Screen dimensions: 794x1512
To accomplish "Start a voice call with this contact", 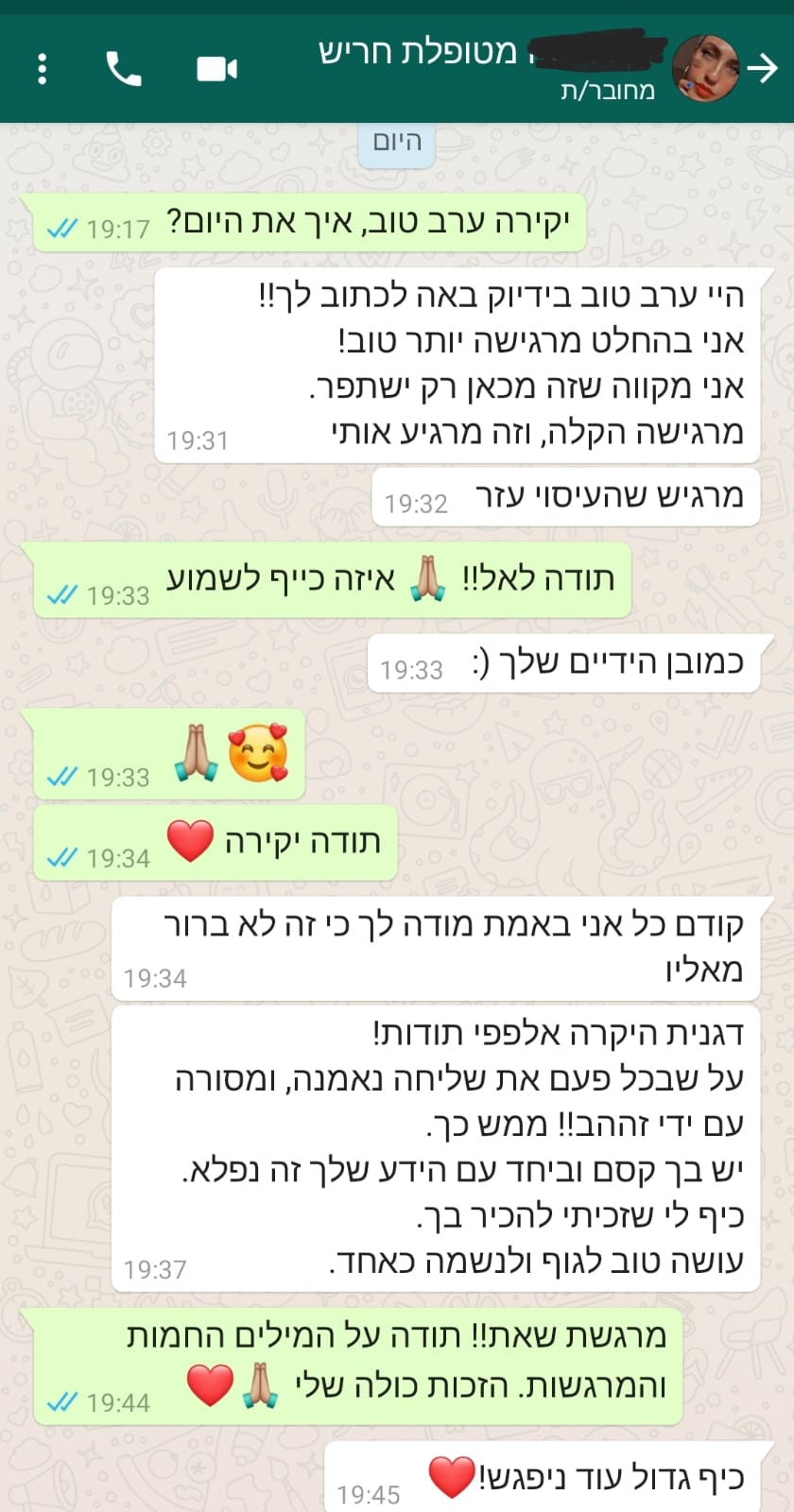I will (x=124, y=69).
